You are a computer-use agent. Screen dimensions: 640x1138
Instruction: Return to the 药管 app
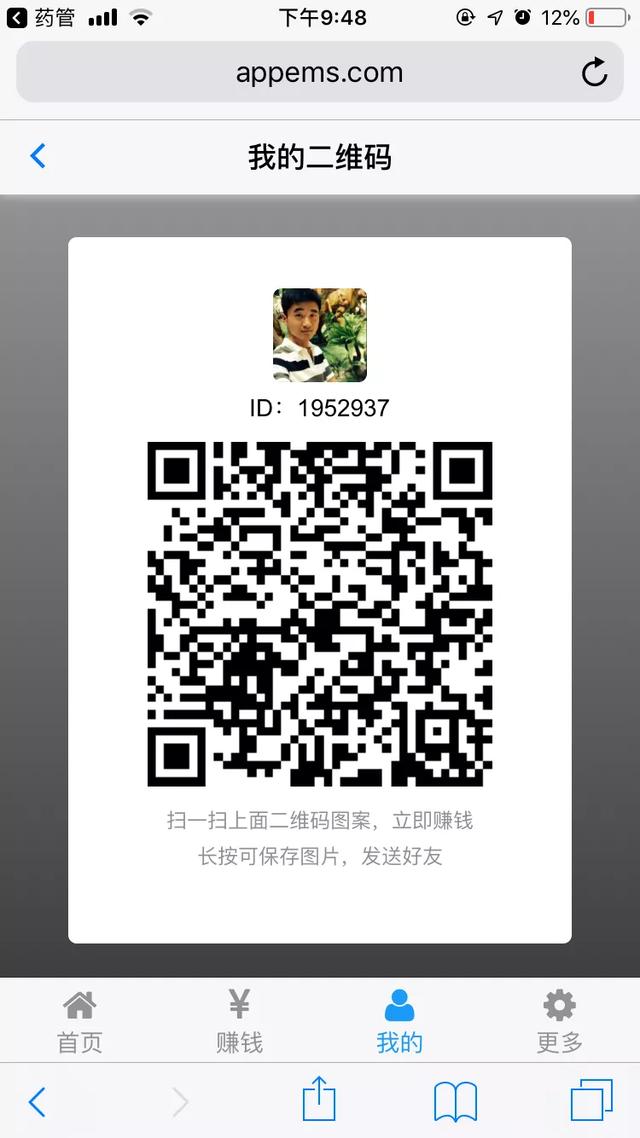(42, 17)
